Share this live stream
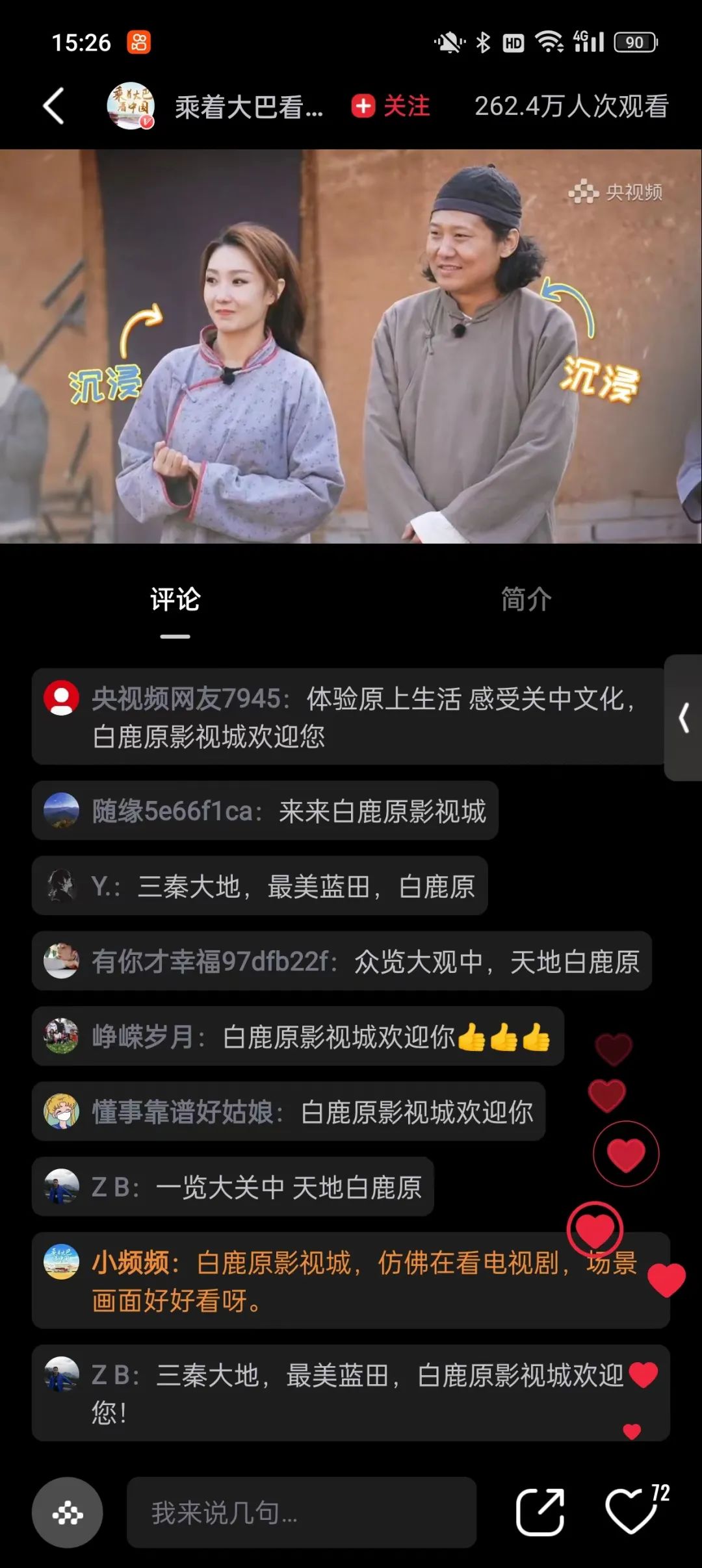The height and width of the screenshot is (1568, 702). coord(539,1511)
